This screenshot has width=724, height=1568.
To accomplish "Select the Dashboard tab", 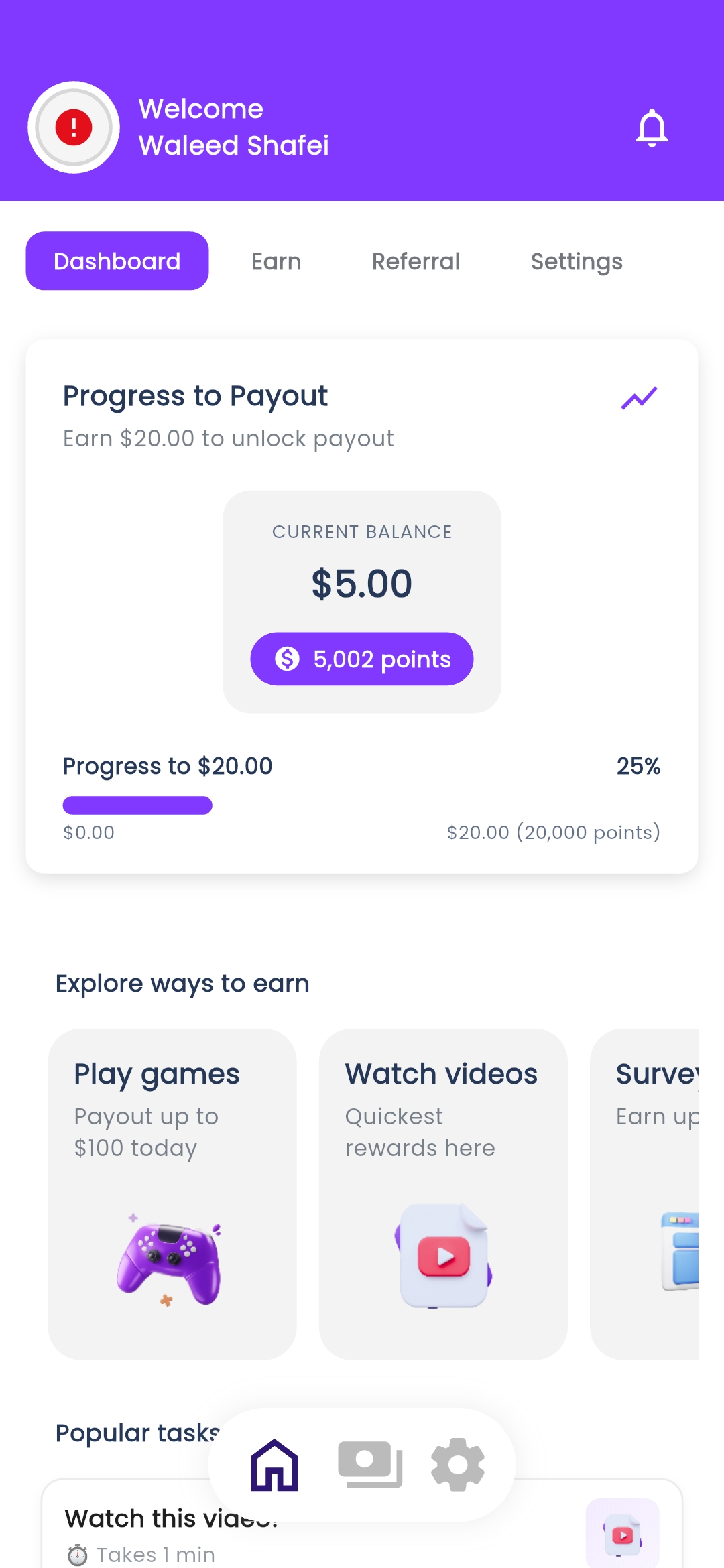I will 117,261.
